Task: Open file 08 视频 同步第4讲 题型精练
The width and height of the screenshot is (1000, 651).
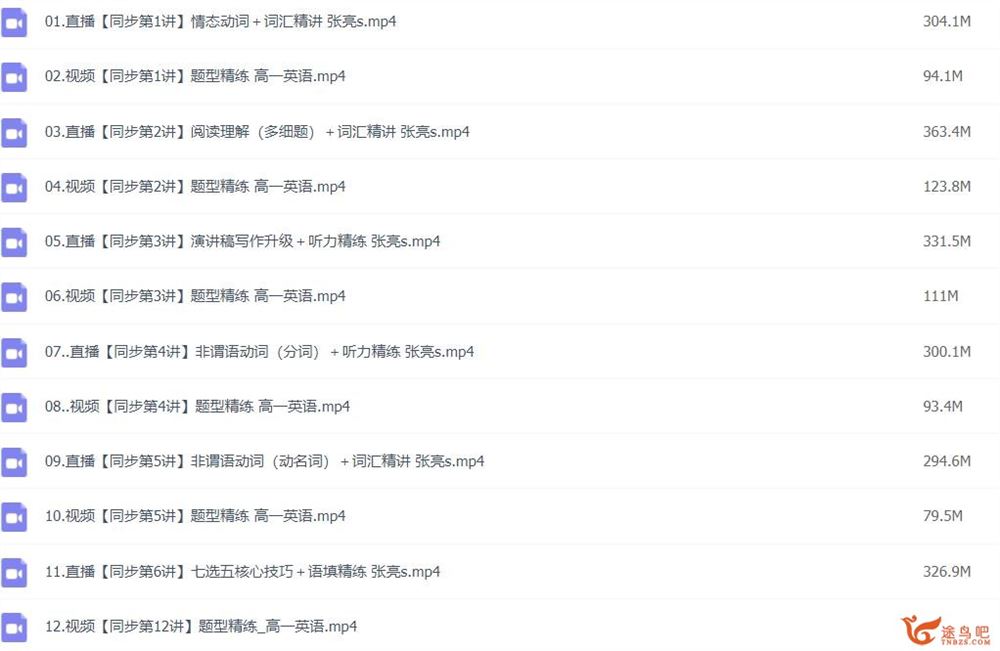Action: pos(197,406)
